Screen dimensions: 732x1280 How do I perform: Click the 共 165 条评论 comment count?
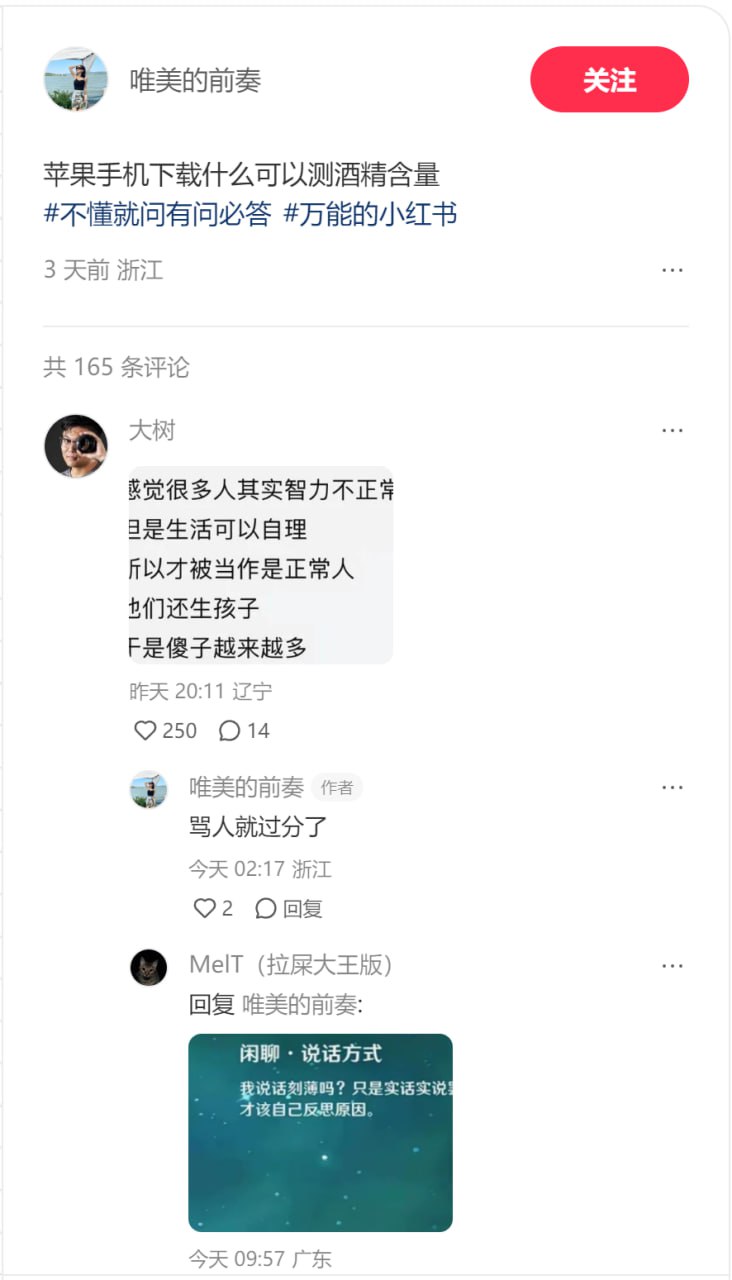point(115,368)
